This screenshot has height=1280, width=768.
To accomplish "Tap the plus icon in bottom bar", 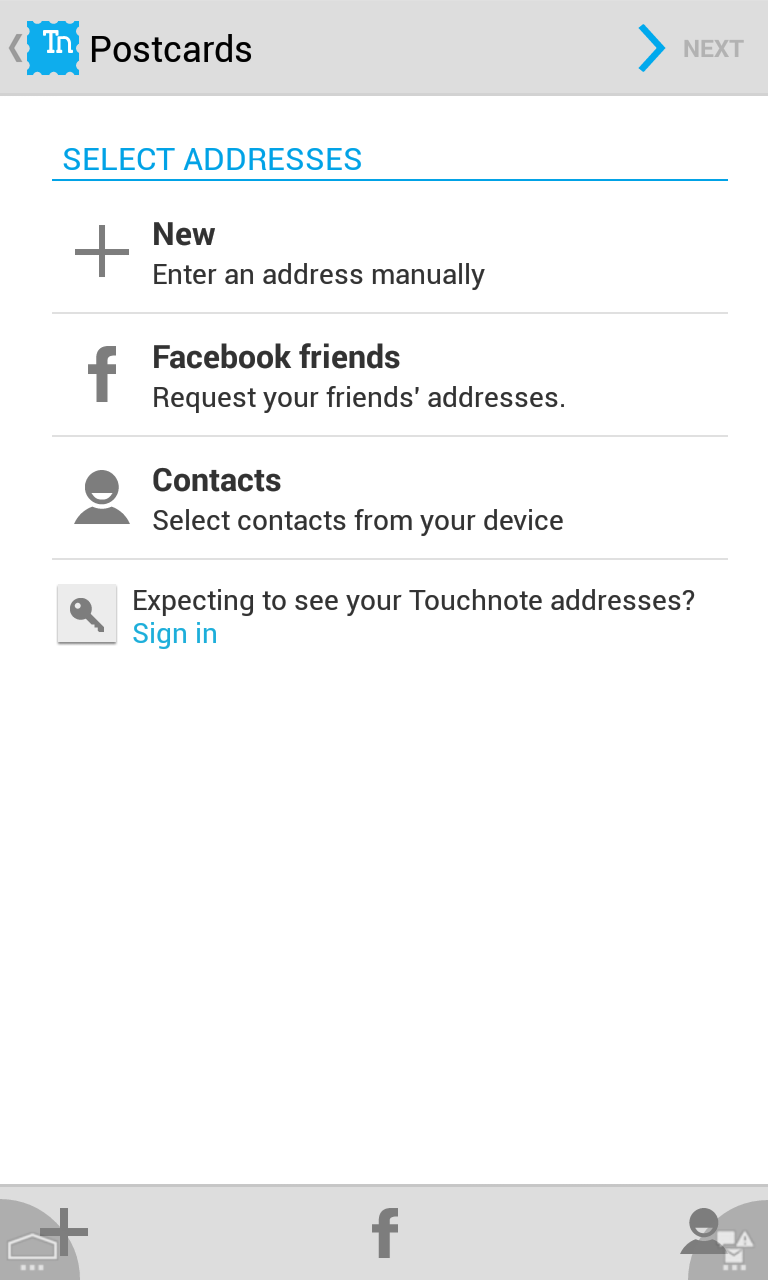I will pyautogui.click(x=65, y=1232).
